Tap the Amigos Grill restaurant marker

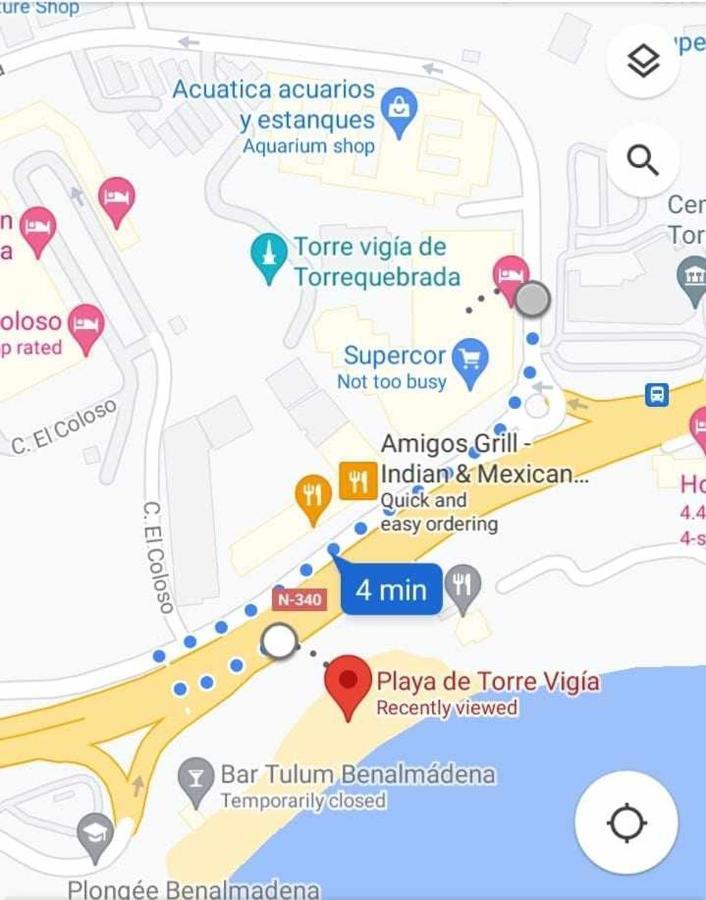coord(357,481)
